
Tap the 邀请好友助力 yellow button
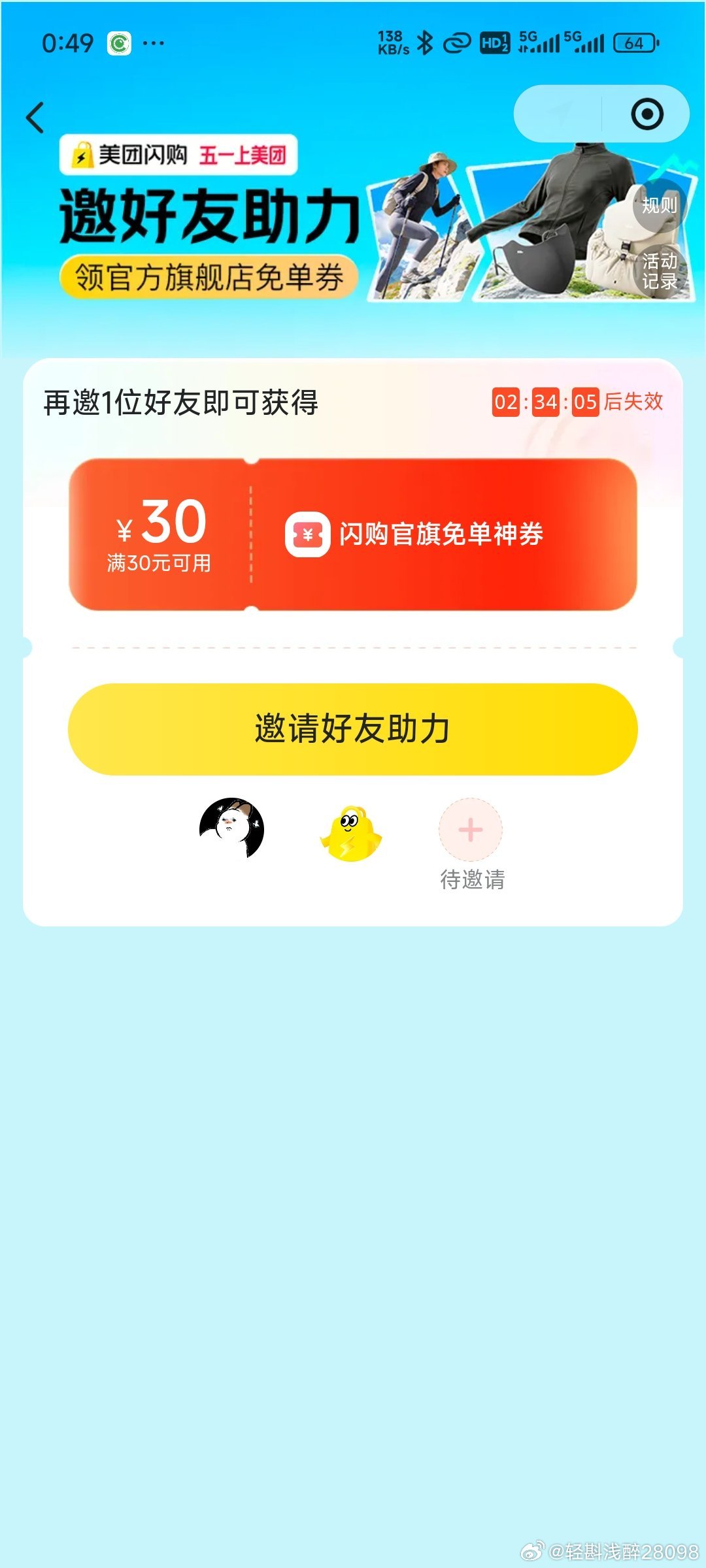353,729
